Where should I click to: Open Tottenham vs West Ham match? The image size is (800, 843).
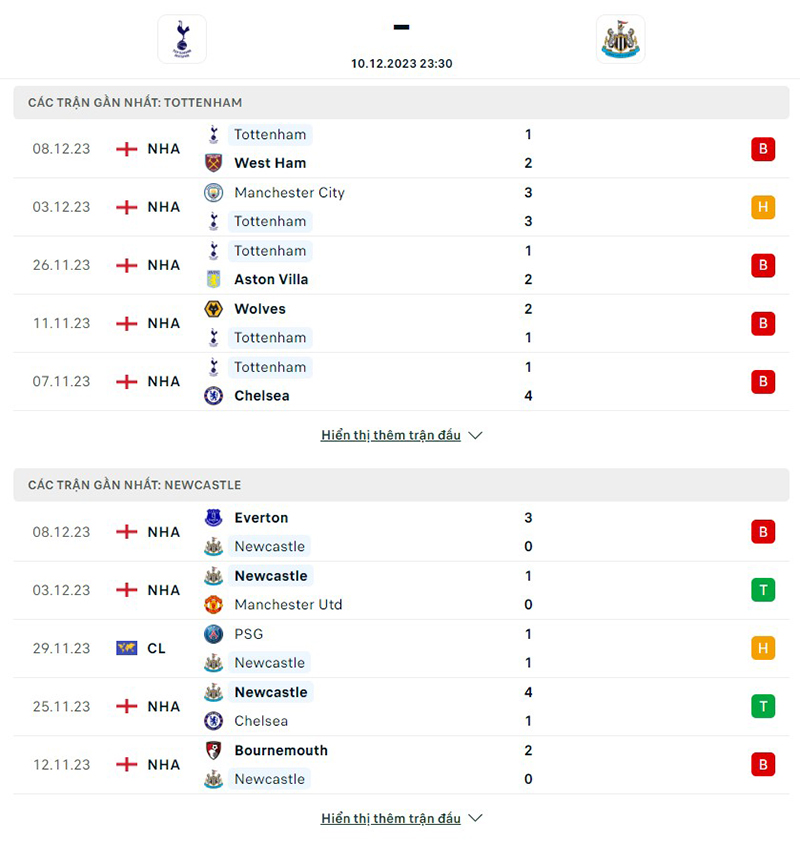point(400,149)
